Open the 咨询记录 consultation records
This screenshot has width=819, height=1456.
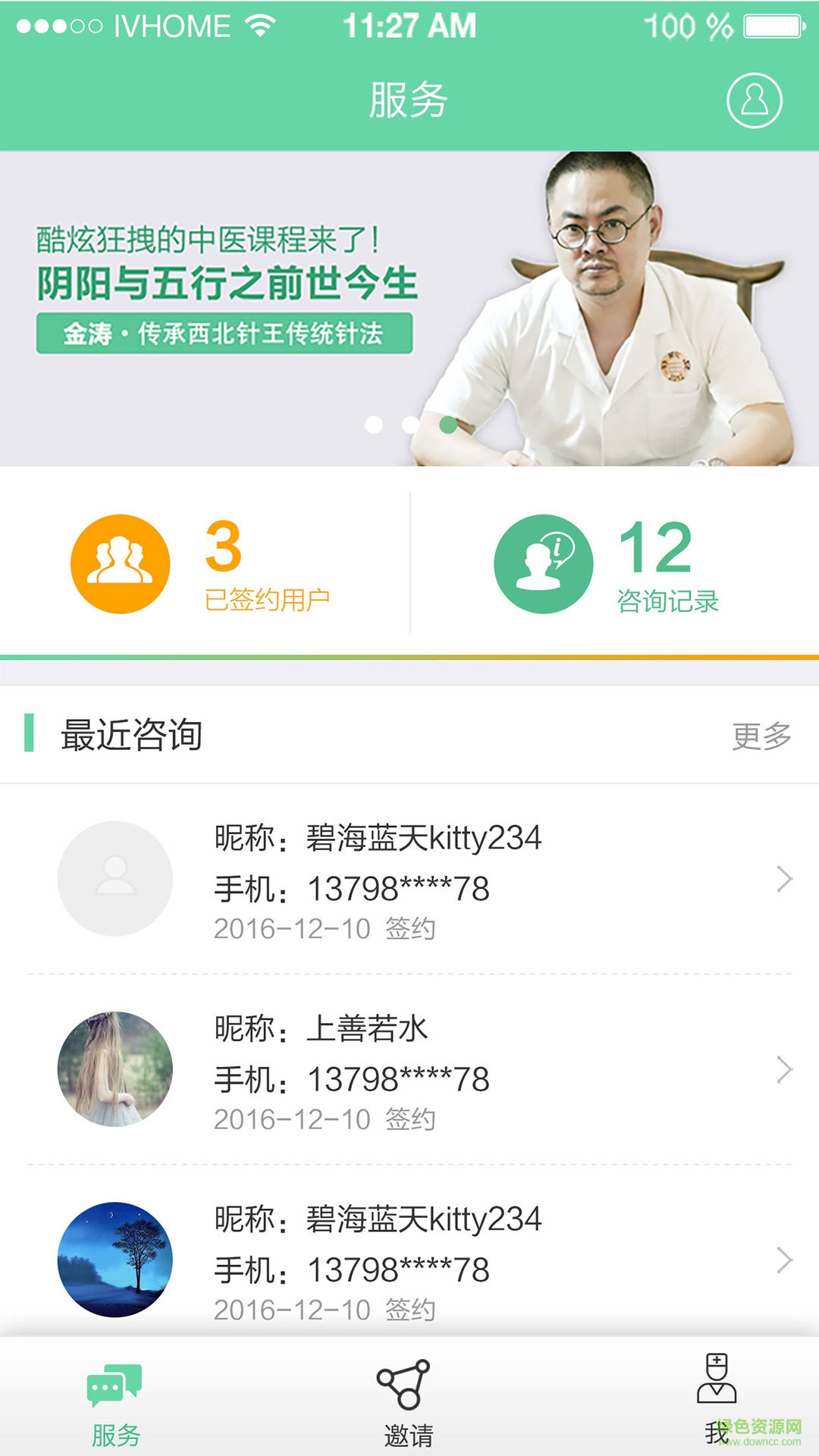(607, 564)
